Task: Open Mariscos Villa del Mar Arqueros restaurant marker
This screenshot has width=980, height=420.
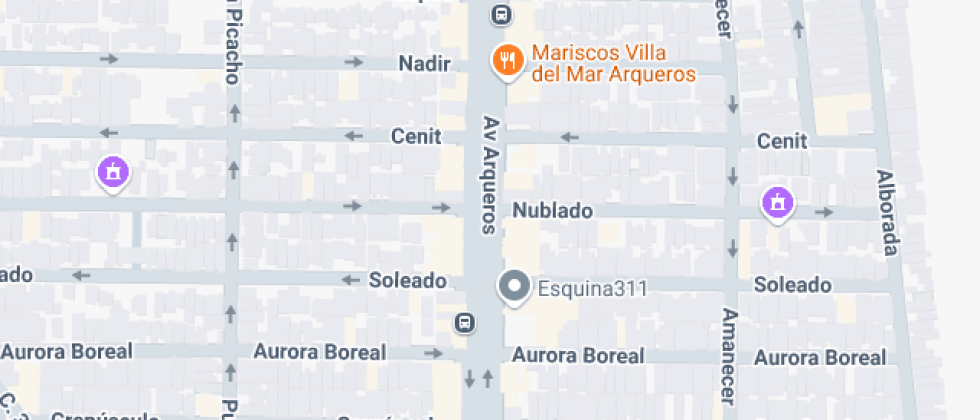Action: (x=508, y=62)
